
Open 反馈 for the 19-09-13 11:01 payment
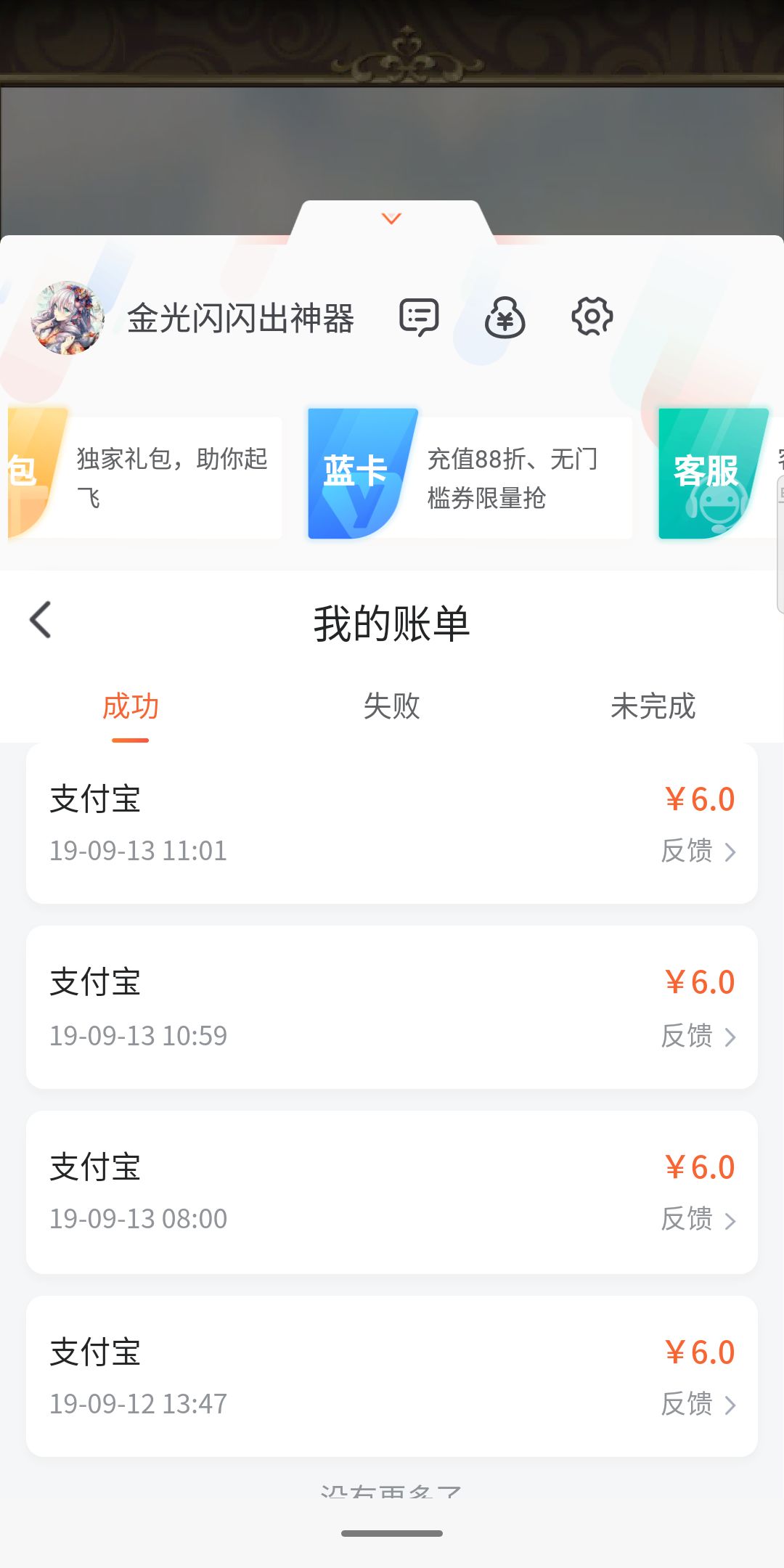click(x=698, y=851)
